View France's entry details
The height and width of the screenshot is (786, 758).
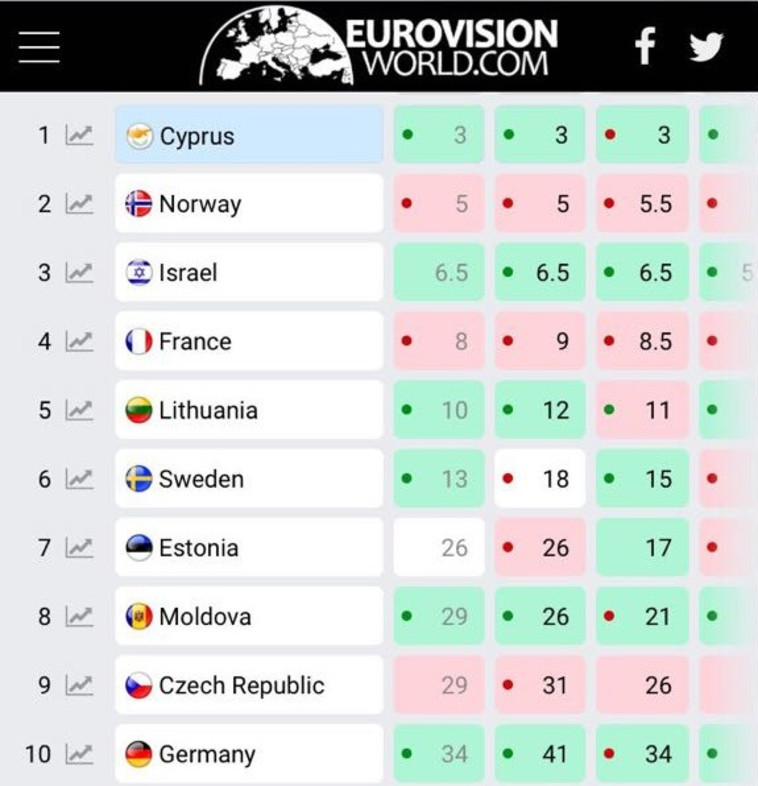tap(249, 341)
